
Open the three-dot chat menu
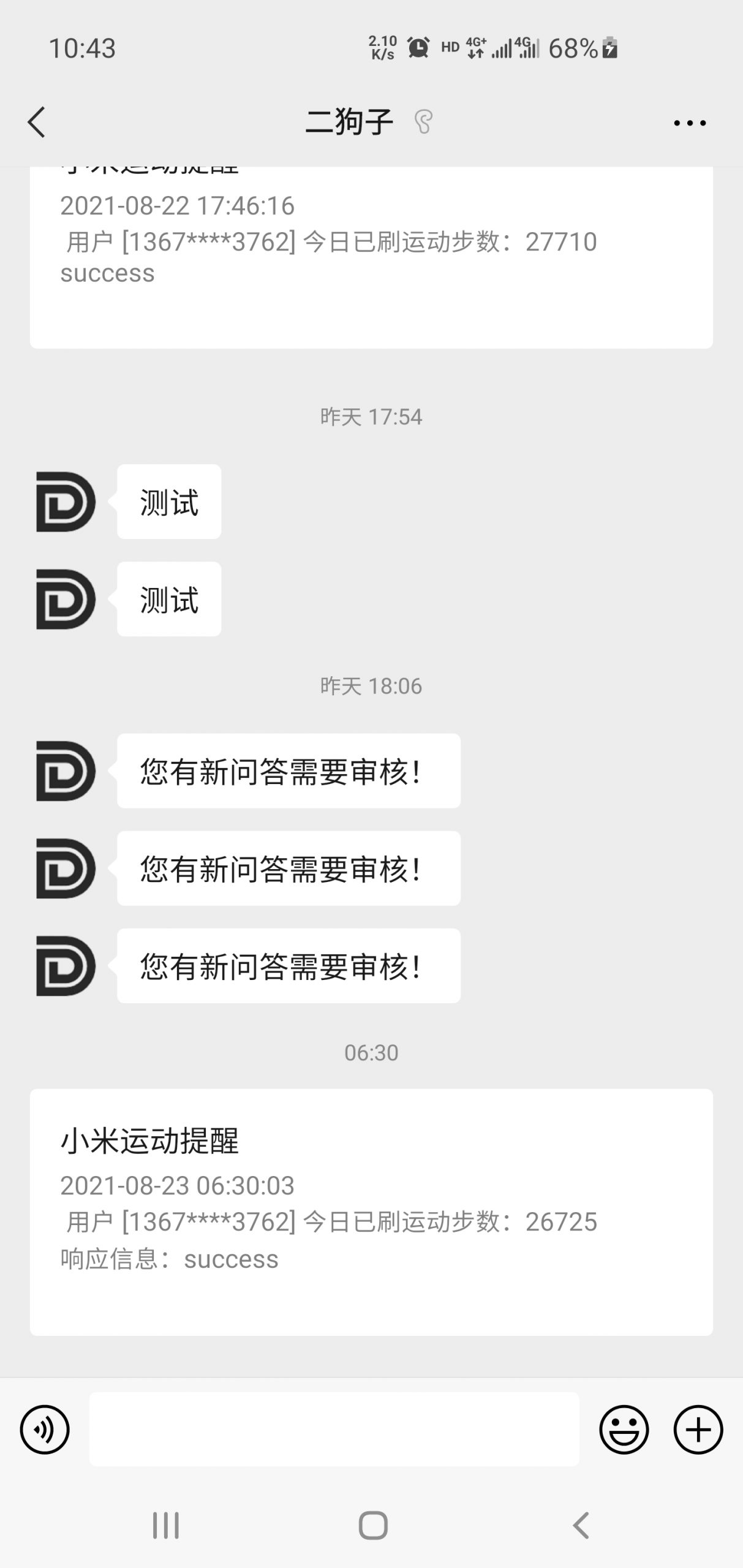pyautogui.click(x=689, y=123)
